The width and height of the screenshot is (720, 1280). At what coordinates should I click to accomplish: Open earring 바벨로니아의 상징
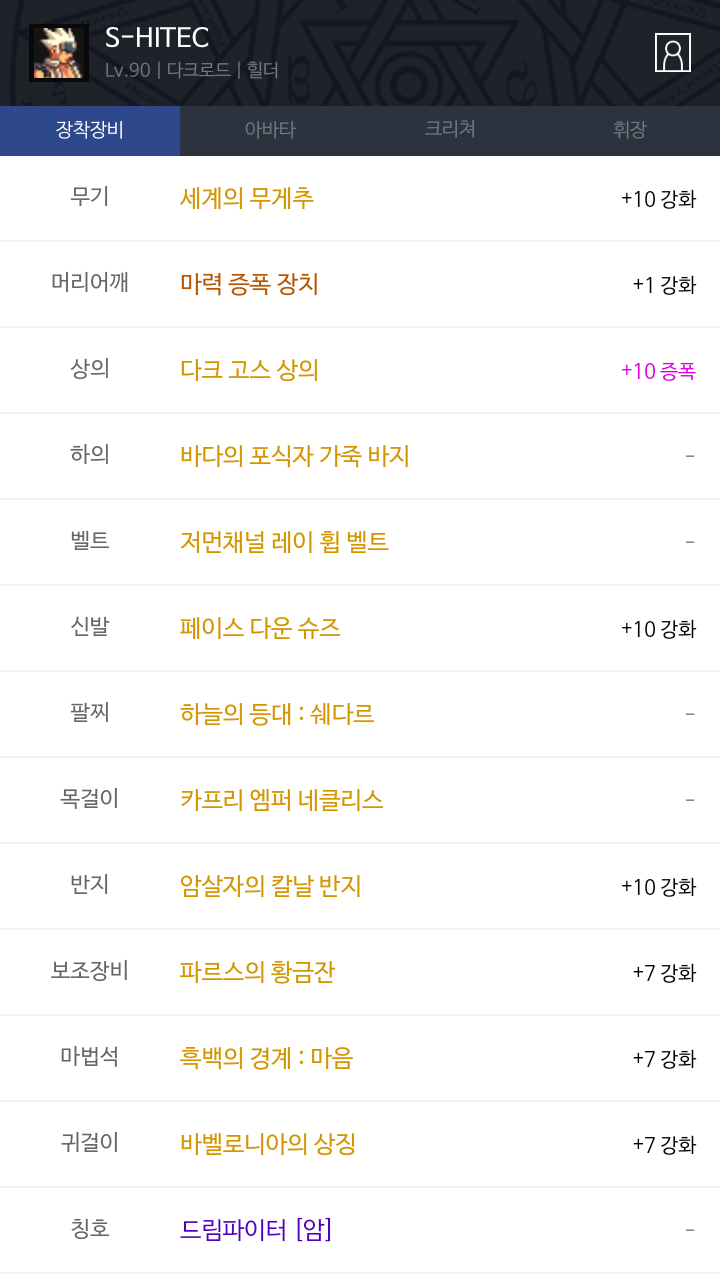point(268,1144)
